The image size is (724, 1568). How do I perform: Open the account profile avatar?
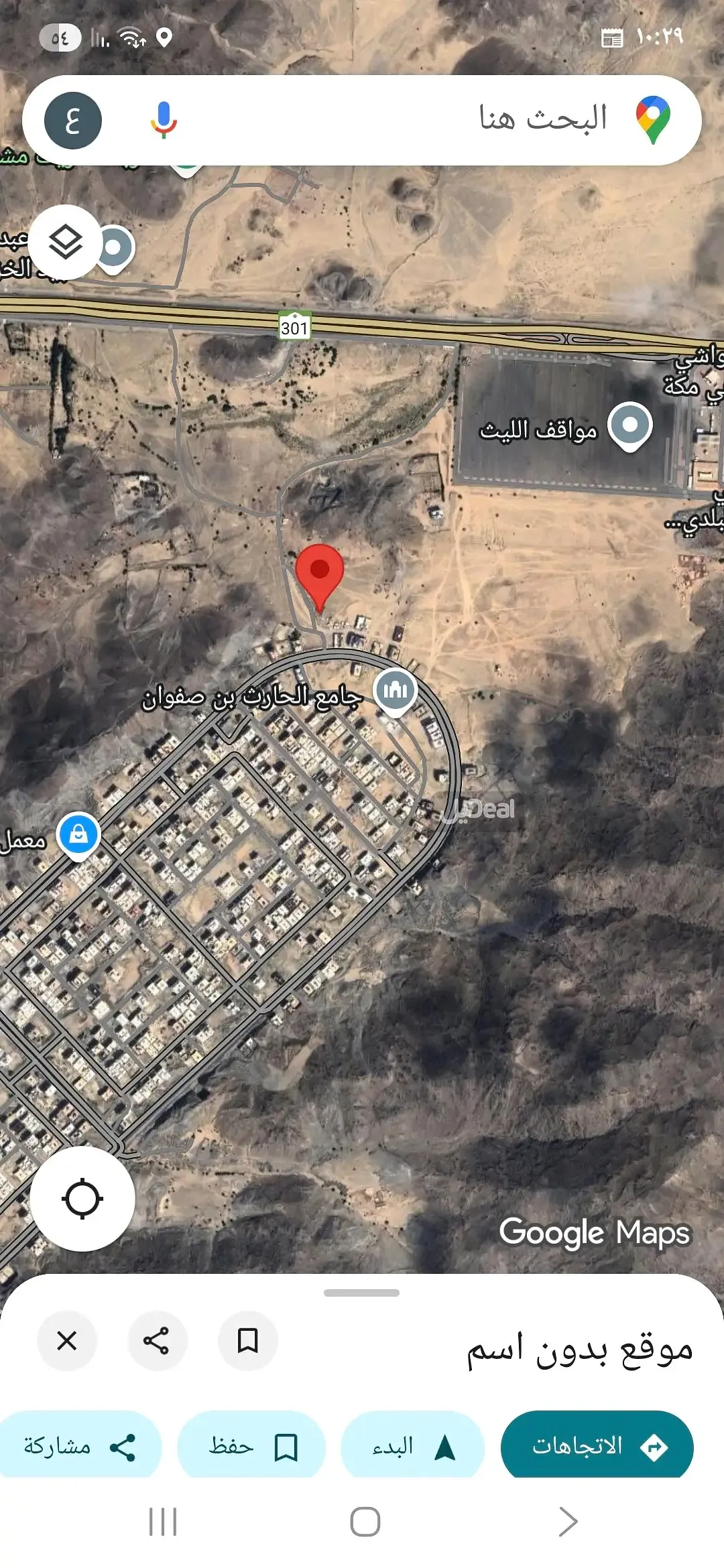click(73, 121)
